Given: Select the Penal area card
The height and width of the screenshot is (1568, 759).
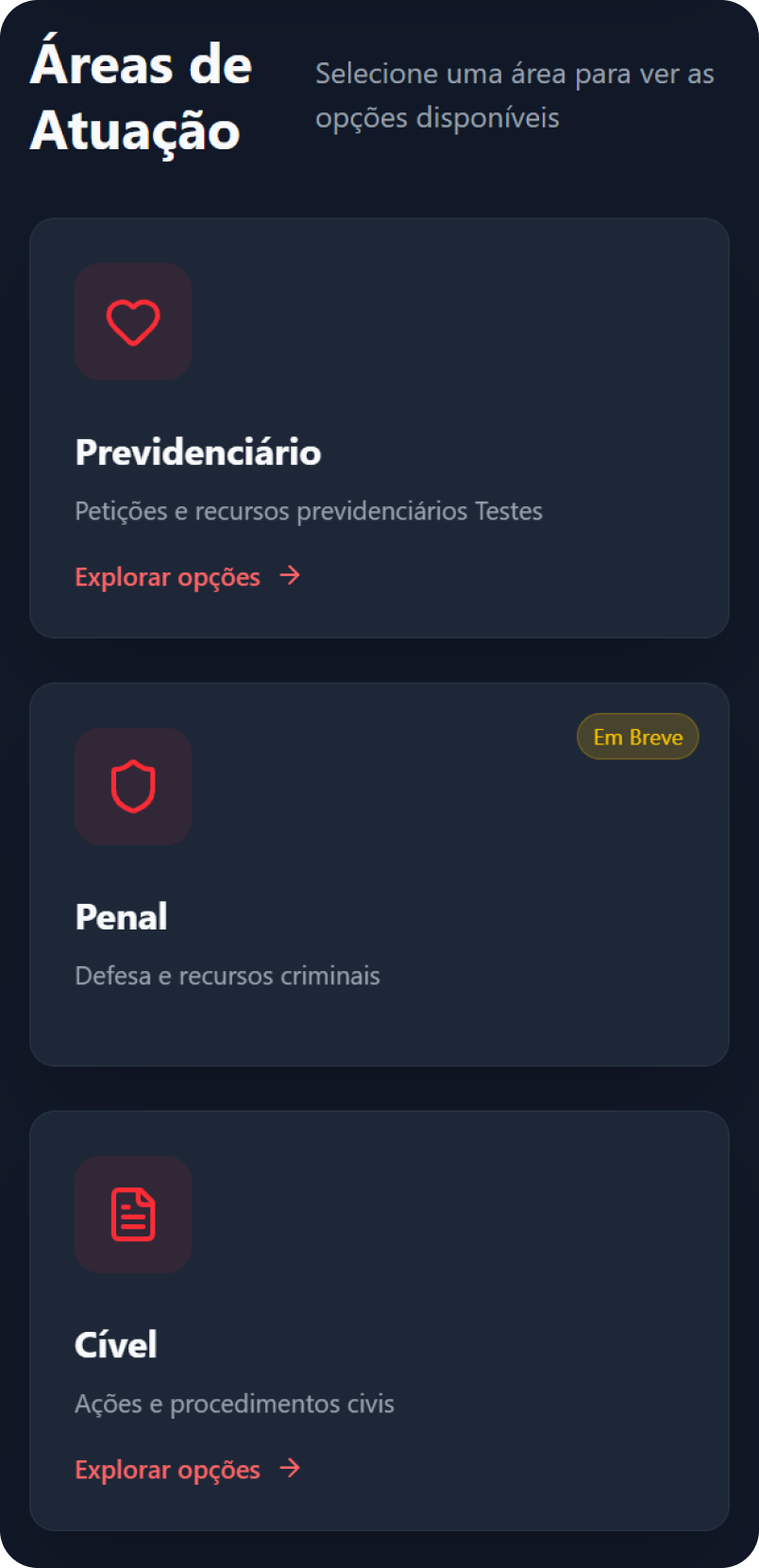Looking at the screenshot, I should tap(379, 874).
